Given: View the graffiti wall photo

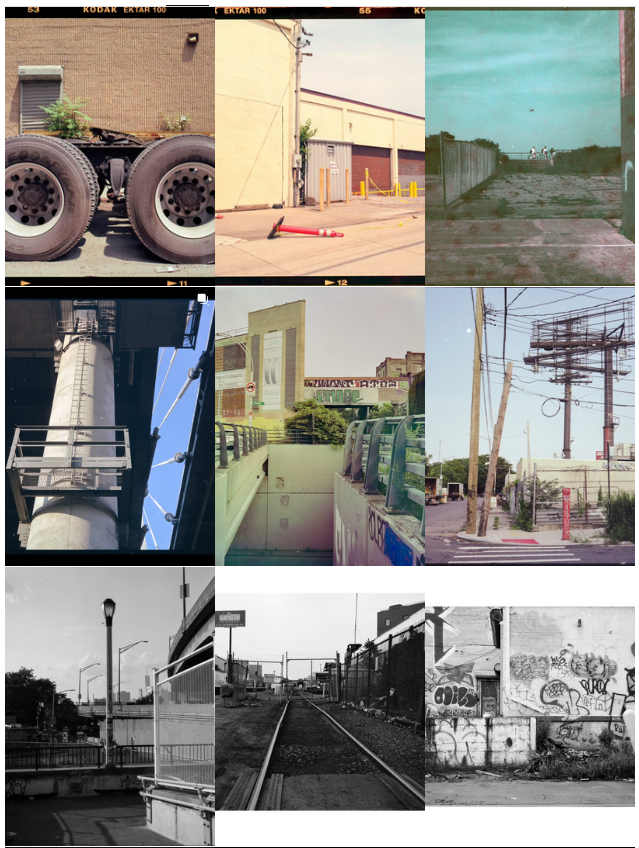Looking at the screenshot, I should click(x=529, y=705).
